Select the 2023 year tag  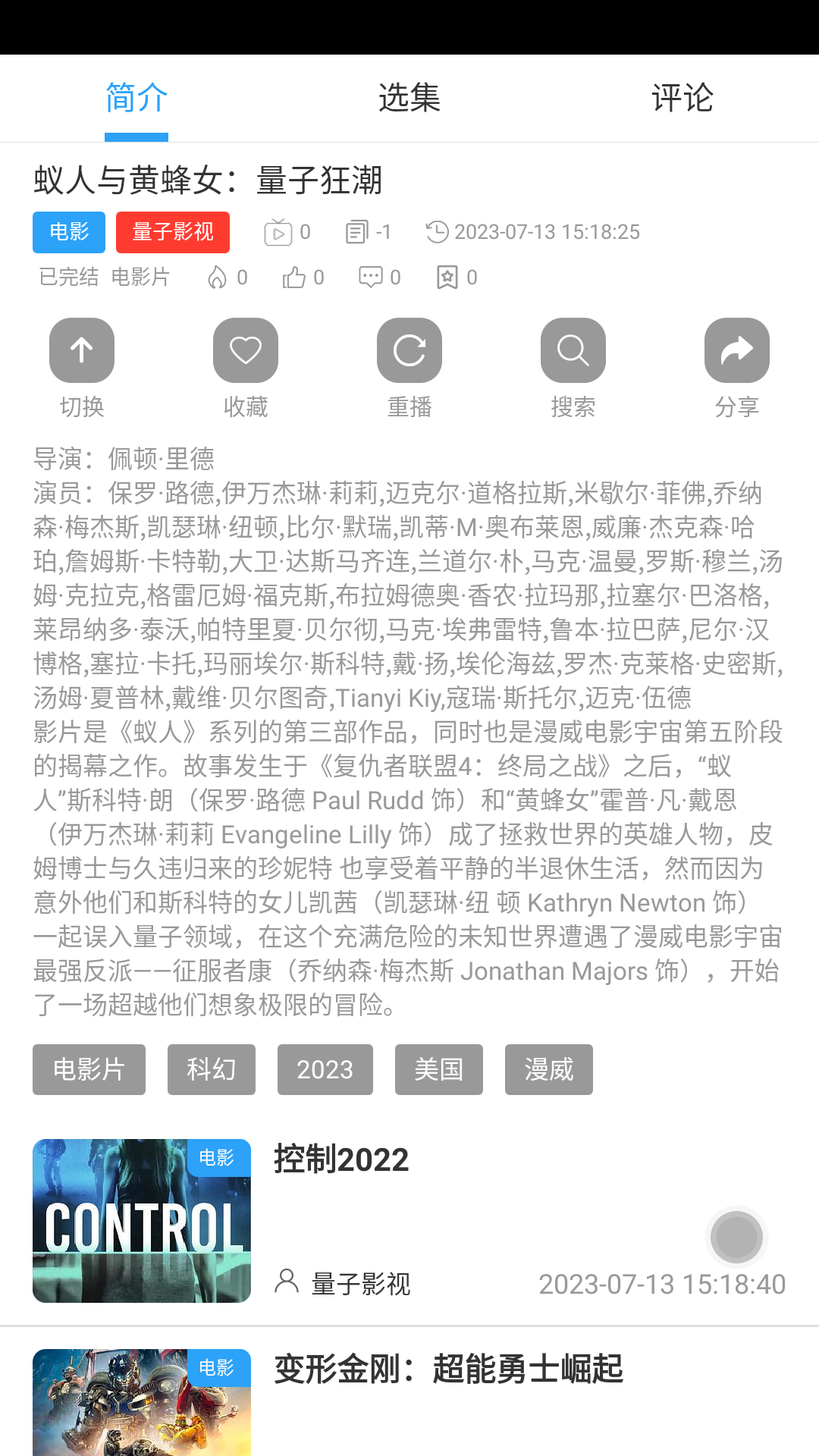(x=325, y=1070)
